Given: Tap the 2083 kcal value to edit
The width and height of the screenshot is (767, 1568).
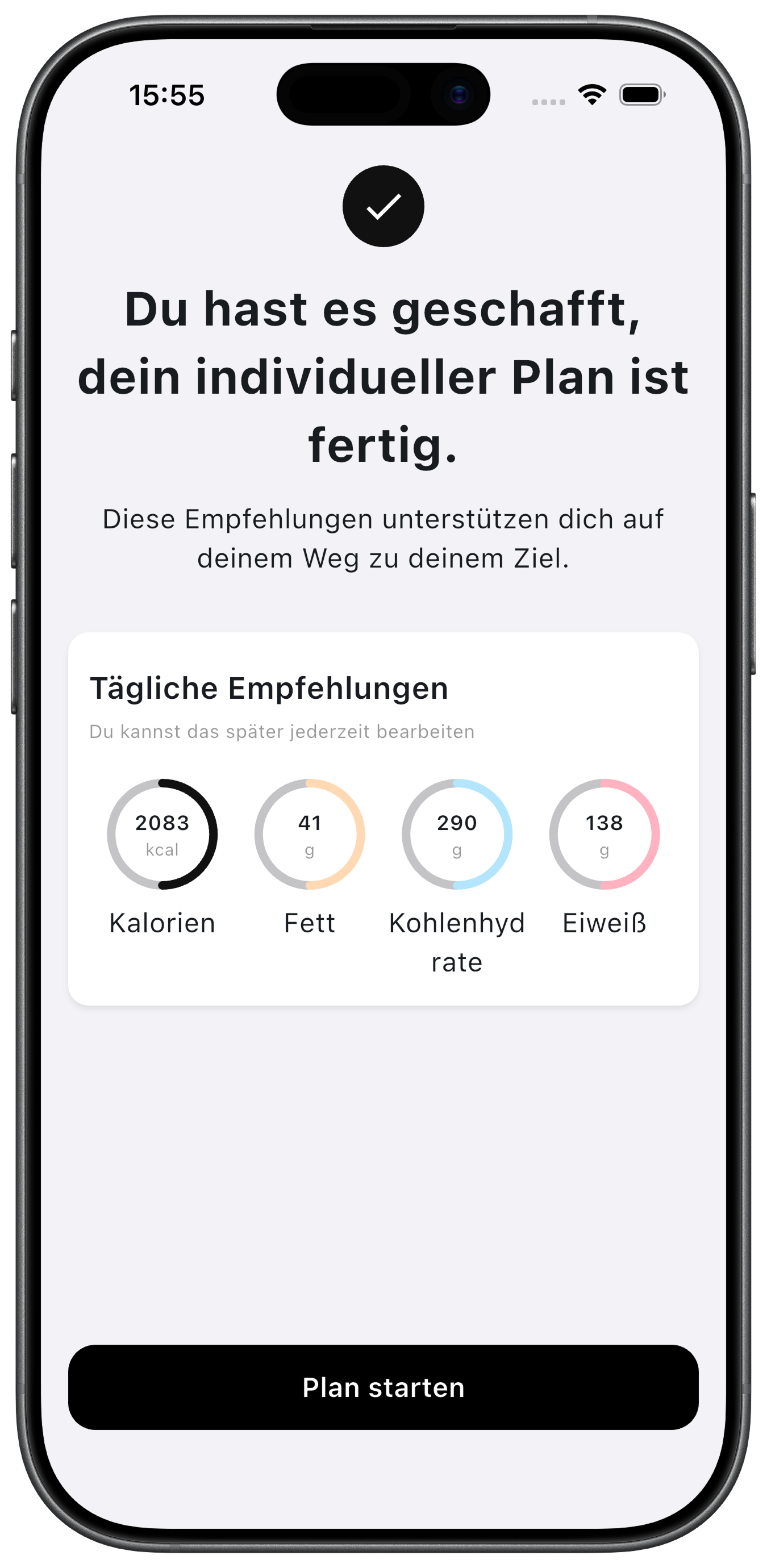Looking at the screenshot, I should tap(162, 823).
